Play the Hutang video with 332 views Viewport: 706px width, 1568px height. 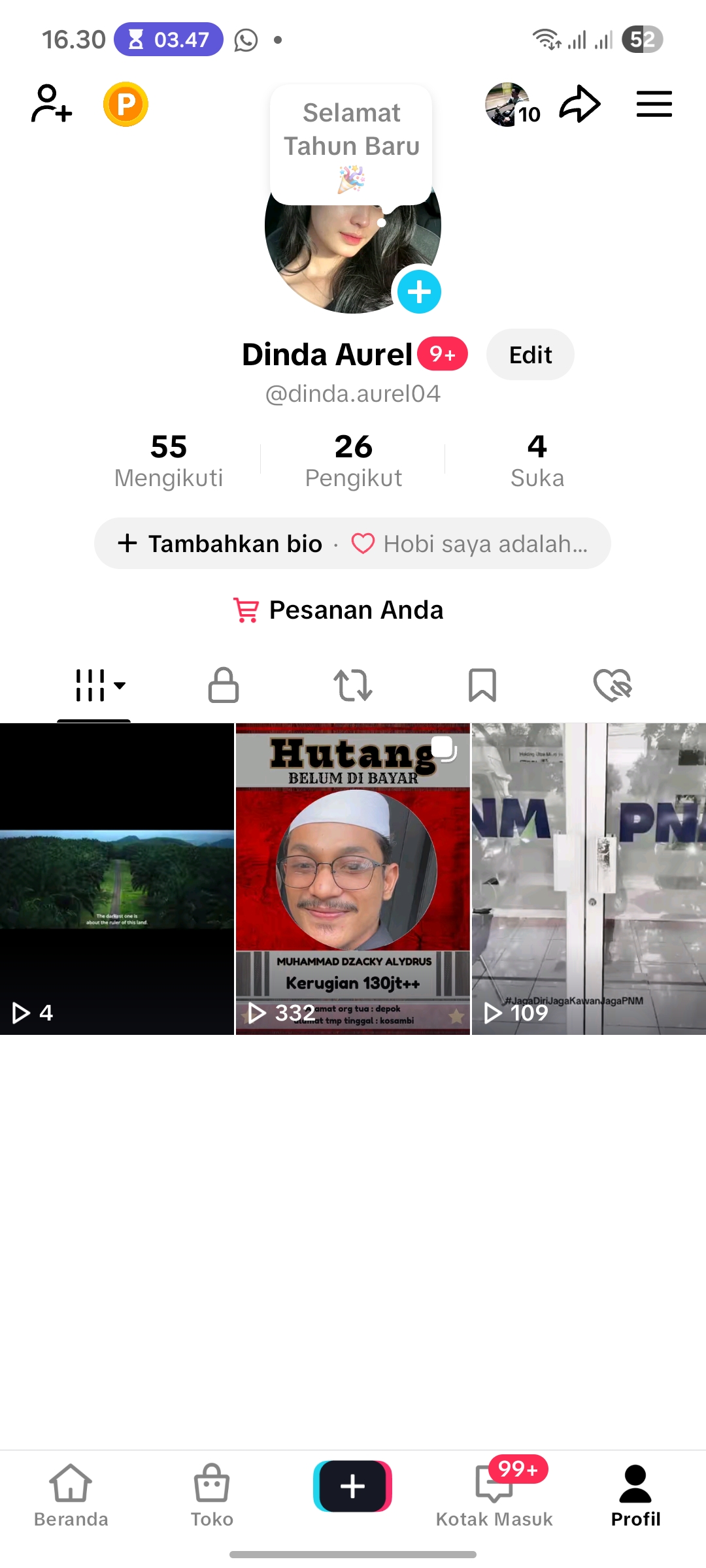pos(353,878)
